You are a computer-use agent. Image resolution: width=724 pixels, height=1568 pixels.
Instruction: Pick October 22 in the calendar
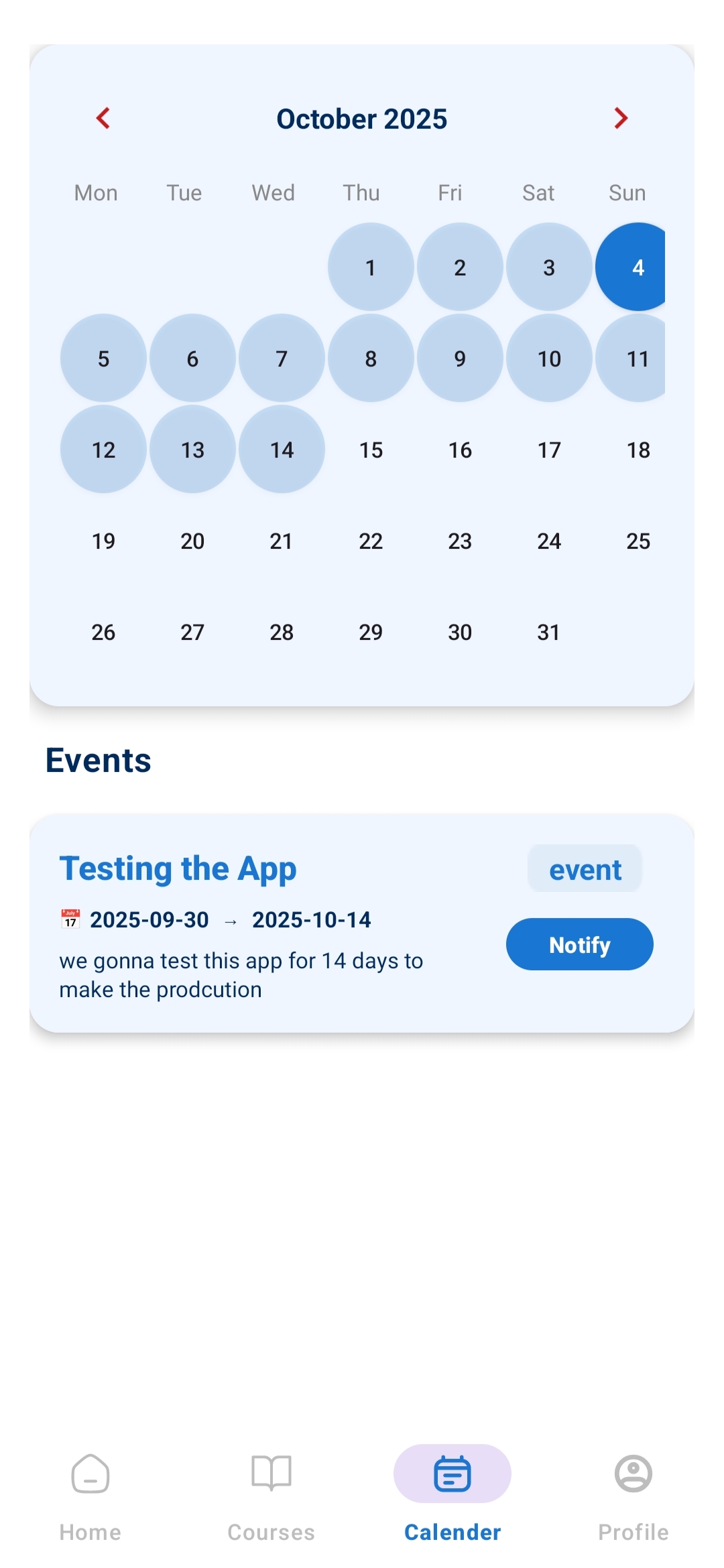point(370,541)
